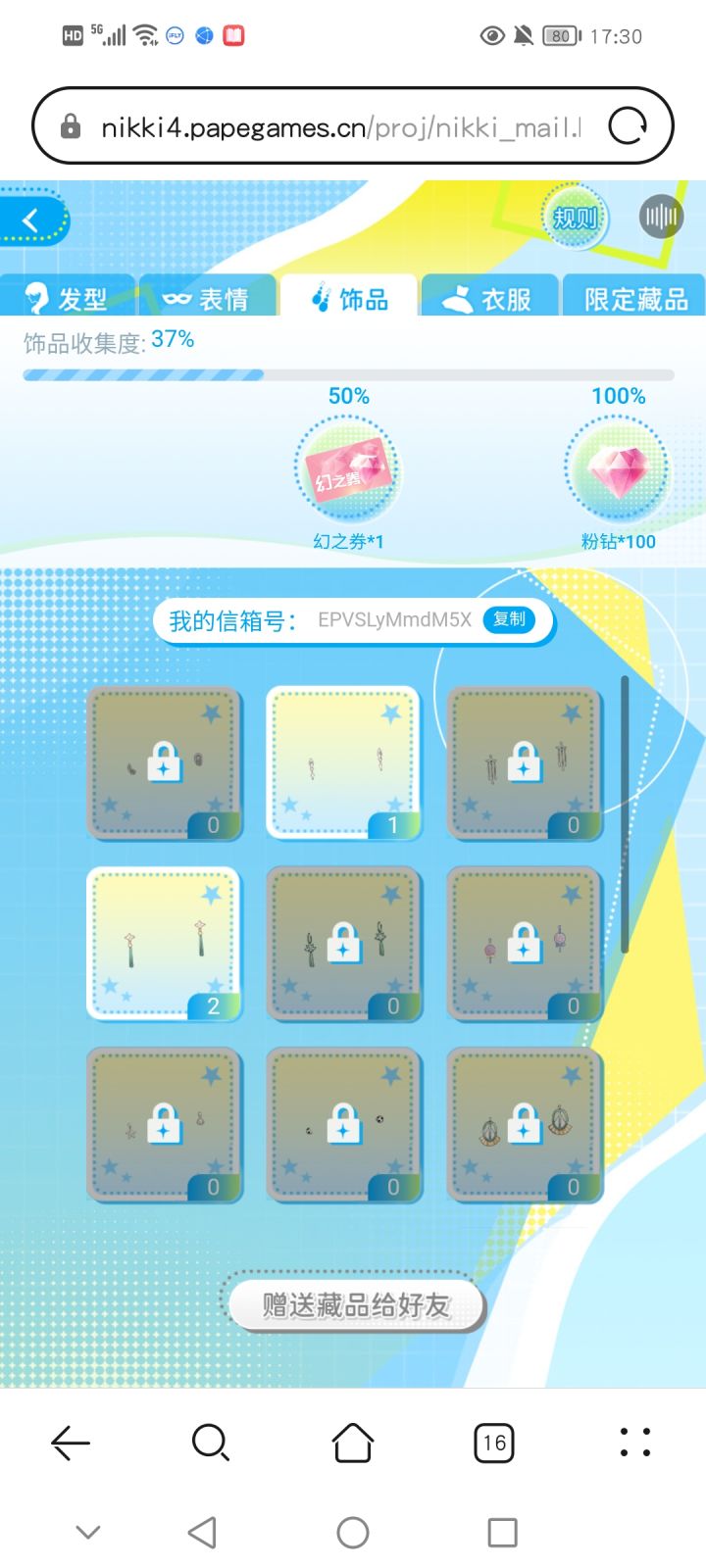Tap the back arrow at top left
706x1568 pixels.
31,219
